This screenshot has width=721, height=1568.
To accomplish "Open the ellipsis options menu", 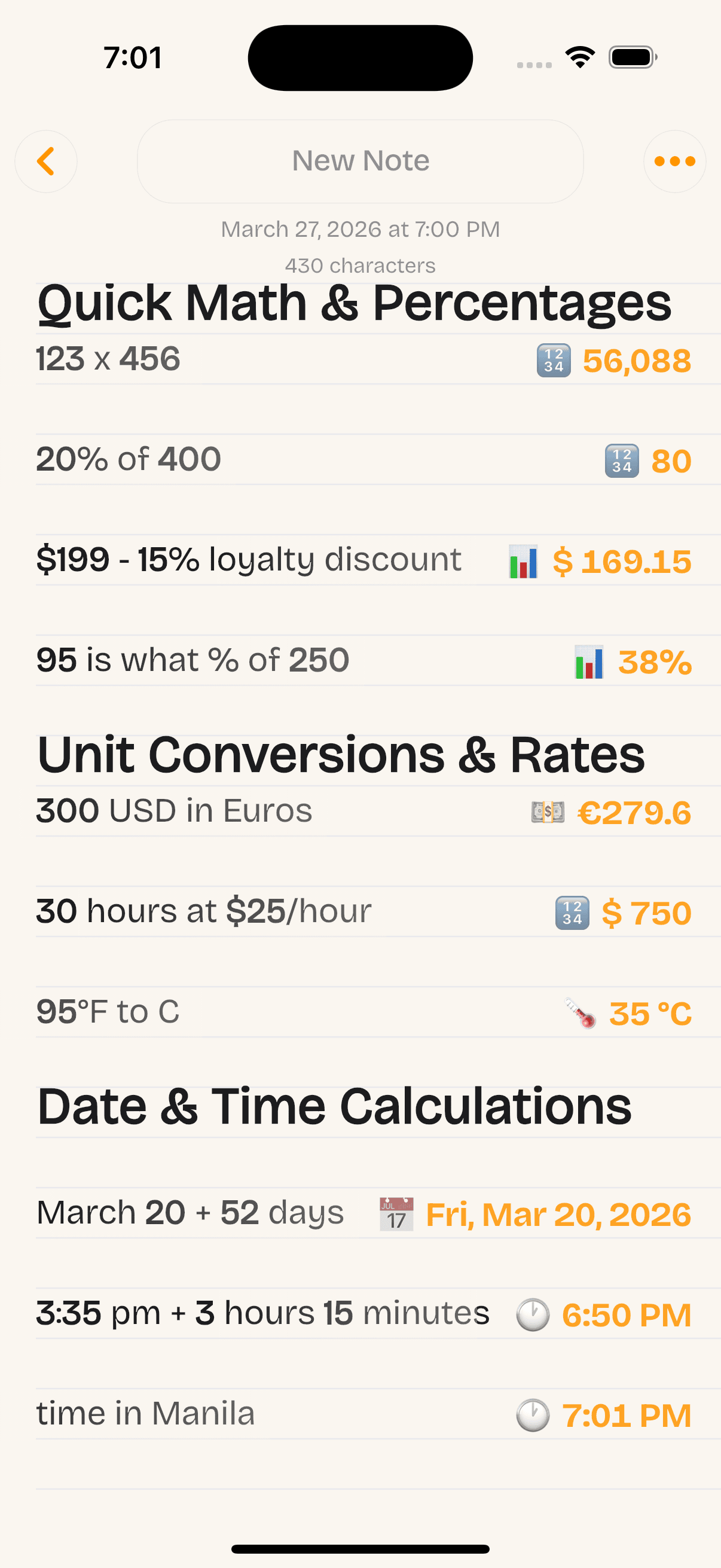I will [674, 162].
